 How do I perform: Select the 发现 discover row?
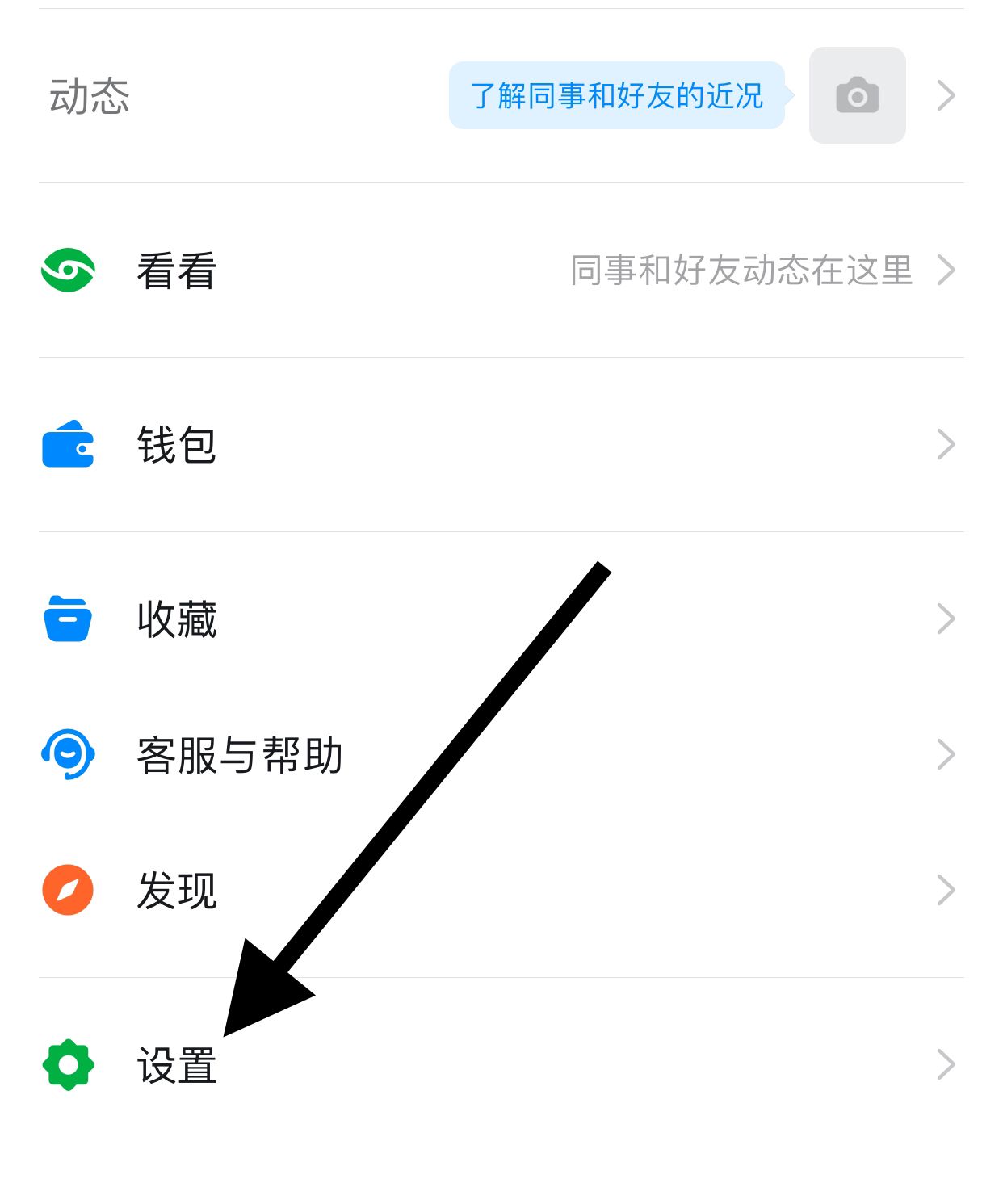pyautogui.click(x=178, y=891)
